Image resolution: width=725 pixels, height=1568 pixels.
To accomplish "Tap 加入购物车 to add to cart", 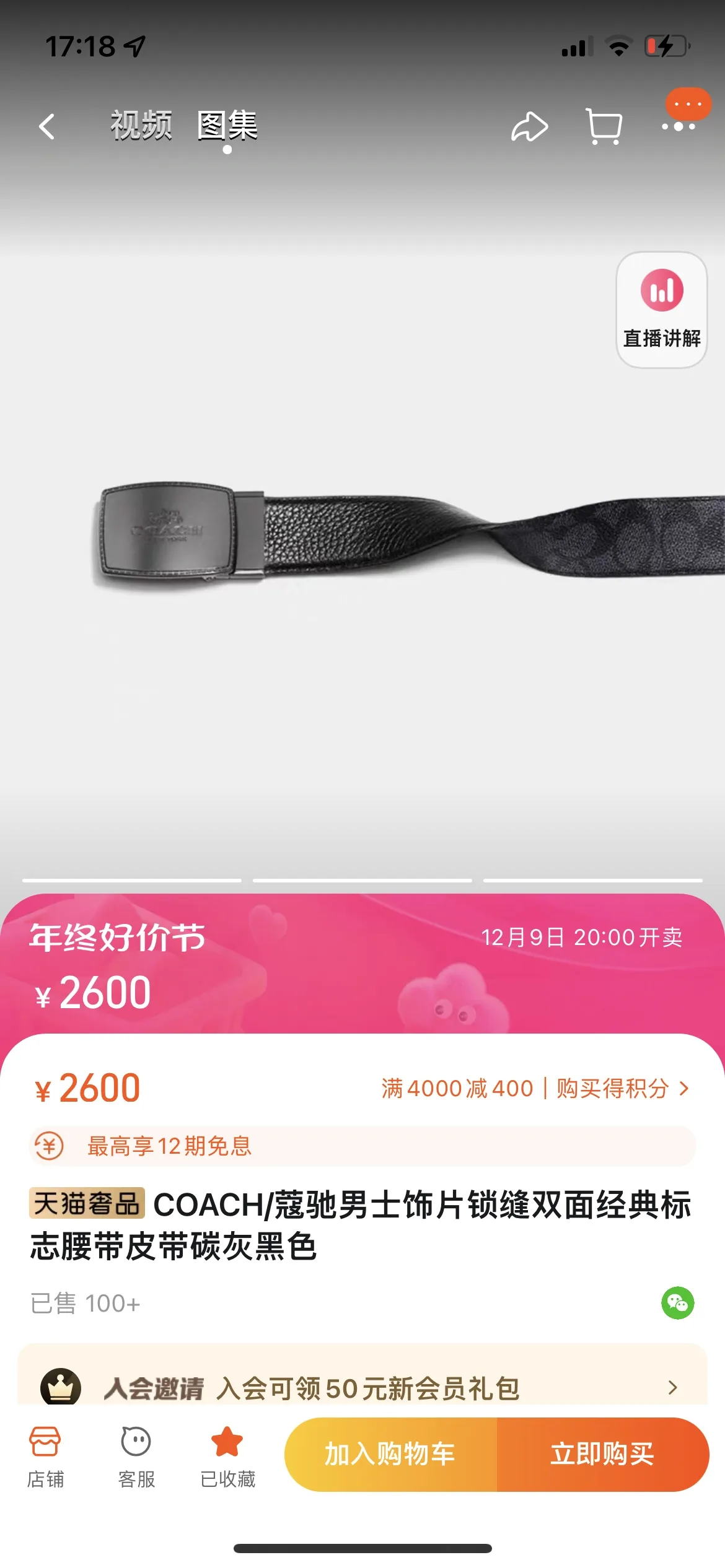I will 390,1454.
